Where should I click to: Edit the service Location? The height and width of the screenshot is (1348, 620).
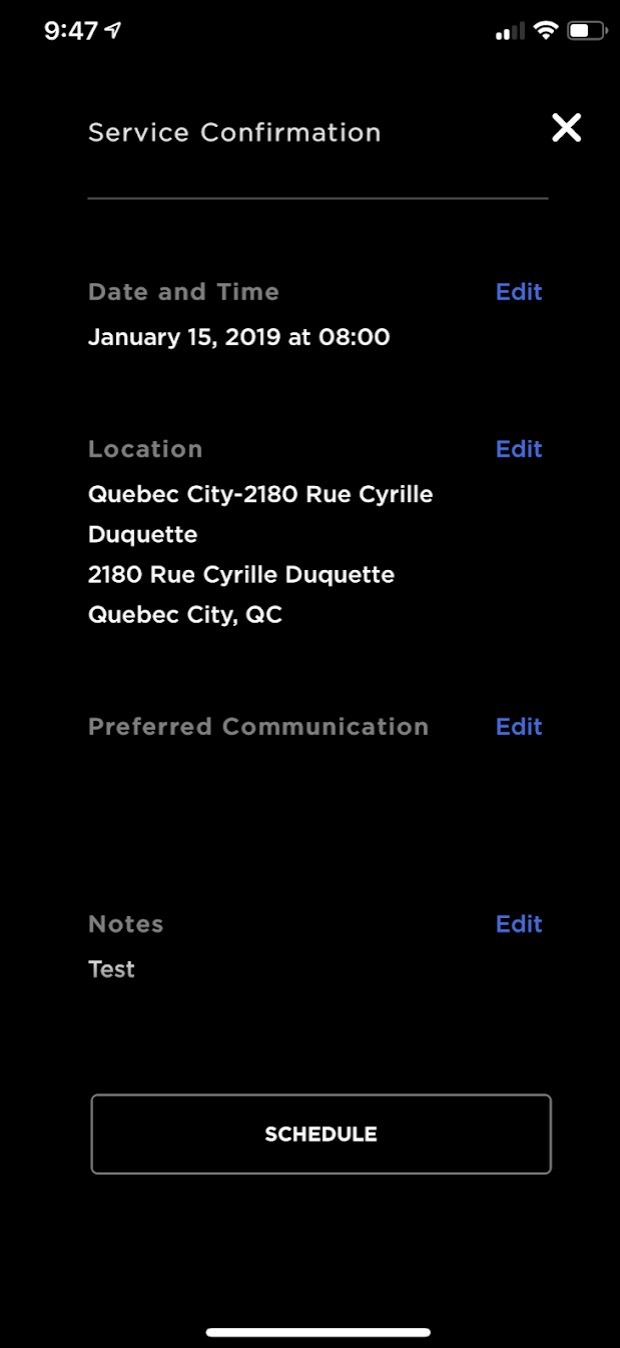tap(519, 449)
